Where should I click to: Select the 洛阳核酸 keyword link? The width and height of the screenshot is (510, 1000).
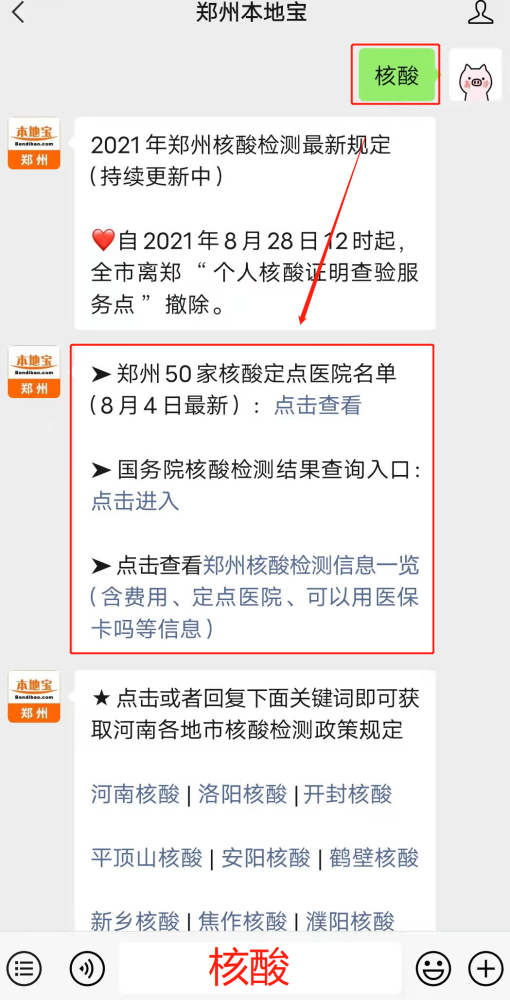coord(243,795)
